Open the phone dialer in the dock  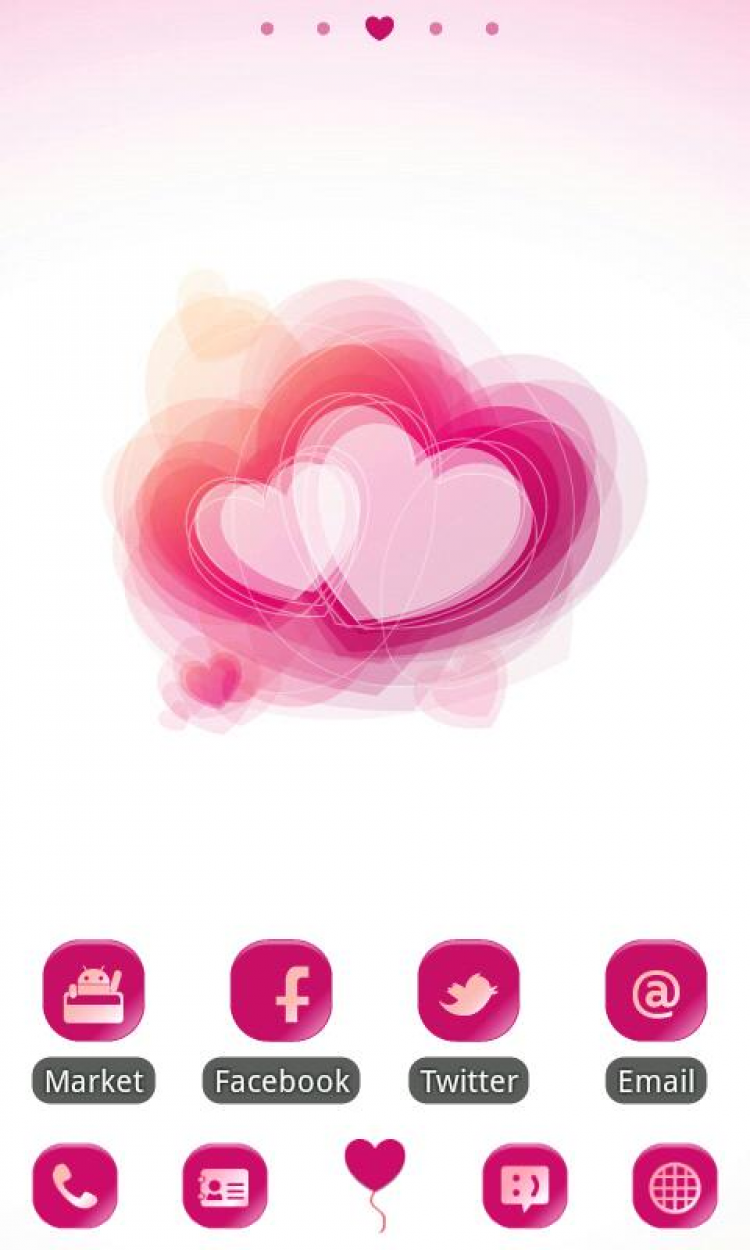(75, 1185)
